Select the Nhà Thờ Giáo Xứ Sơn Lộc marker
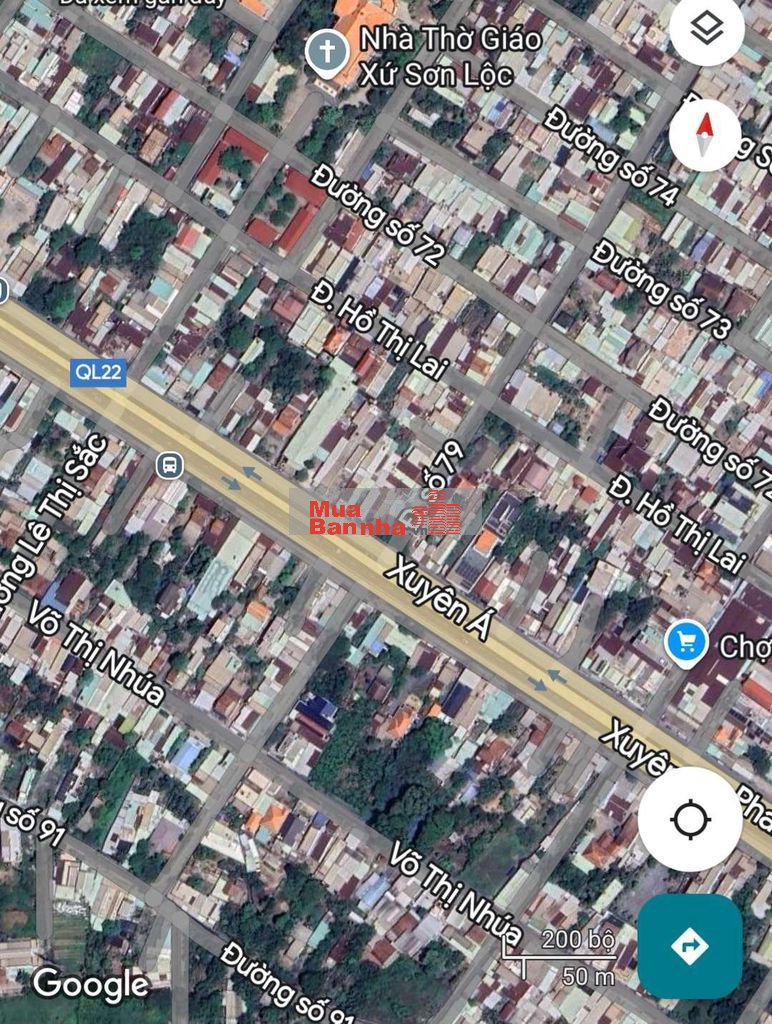The image size is (772, 1024). point(326,50)
